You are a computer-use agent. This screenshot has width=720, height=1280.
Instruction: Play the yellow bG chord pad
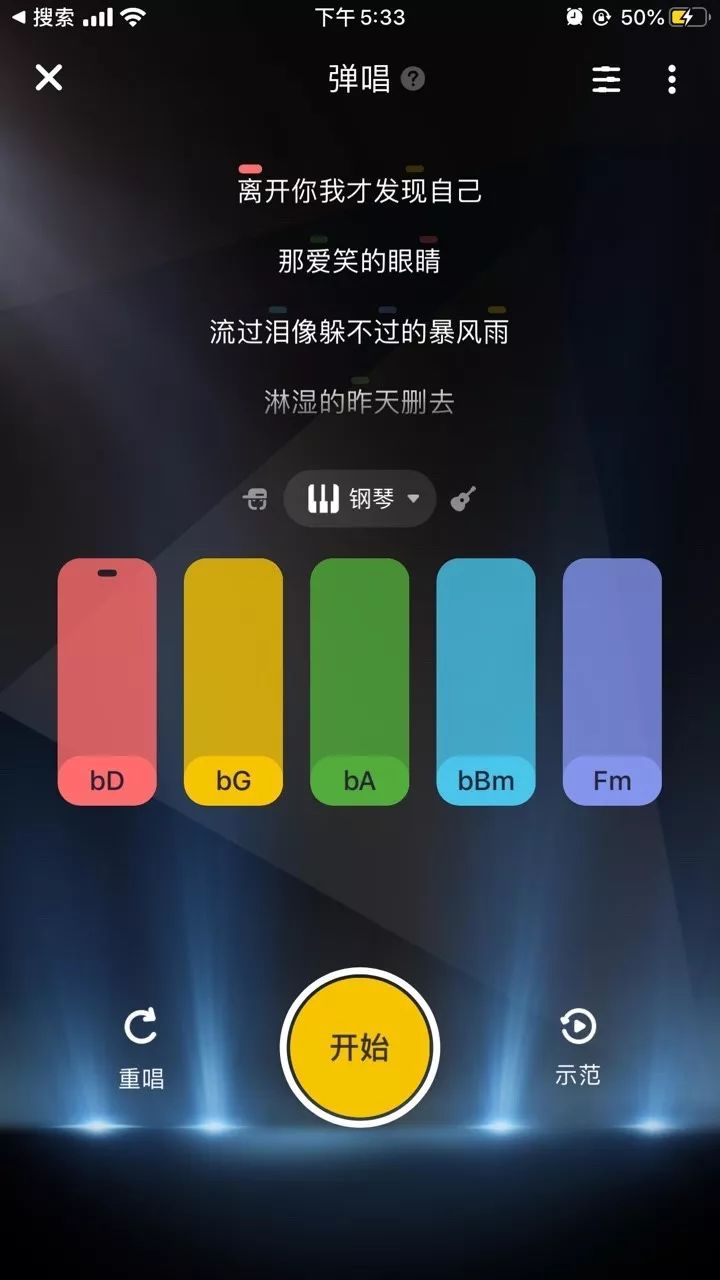pos(233,681)
